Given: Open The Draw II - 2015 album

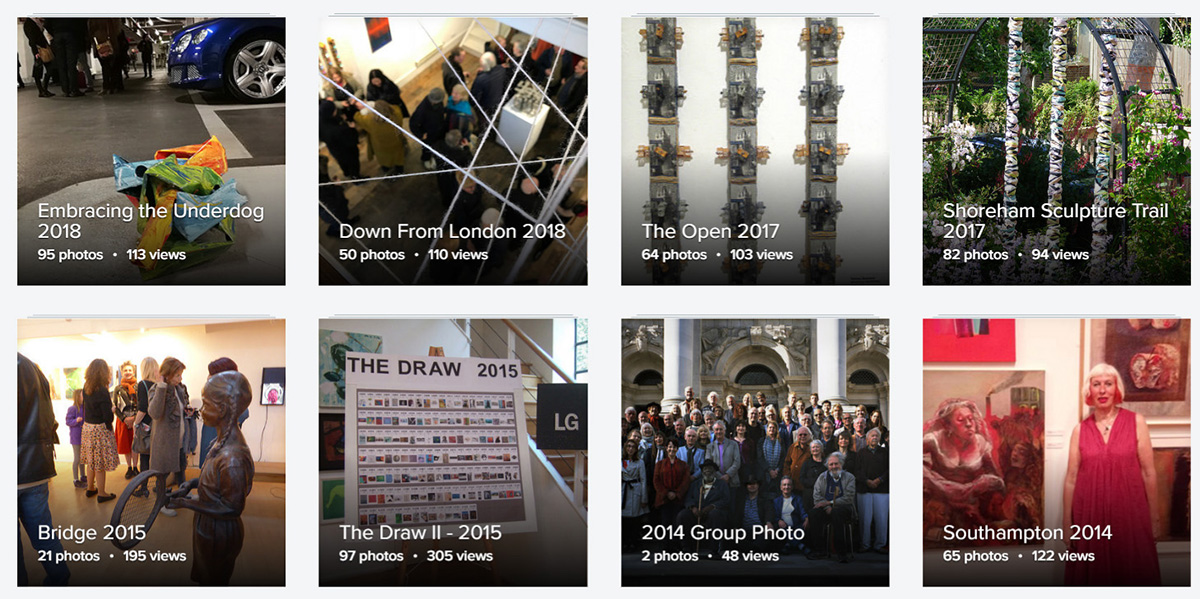Looking at the screenshot, I should coord(452,452).
